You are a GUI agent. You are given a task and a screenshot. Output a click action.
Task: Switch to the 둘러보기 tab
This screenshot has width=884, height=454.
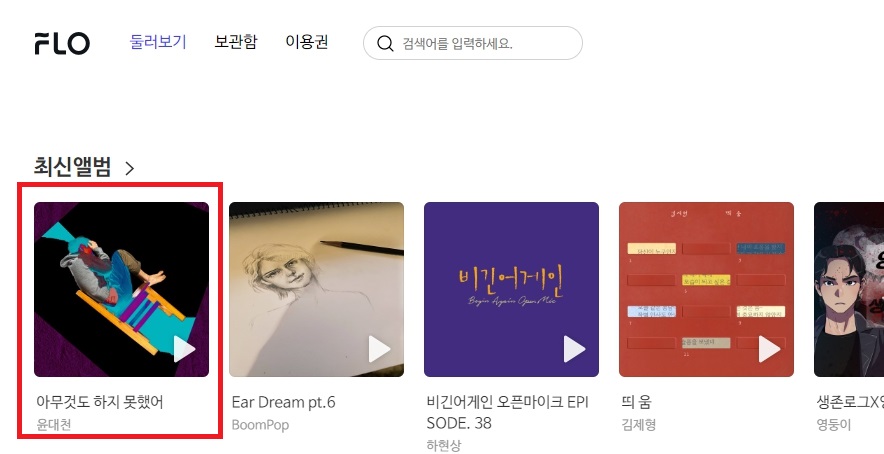pos(158,42)
